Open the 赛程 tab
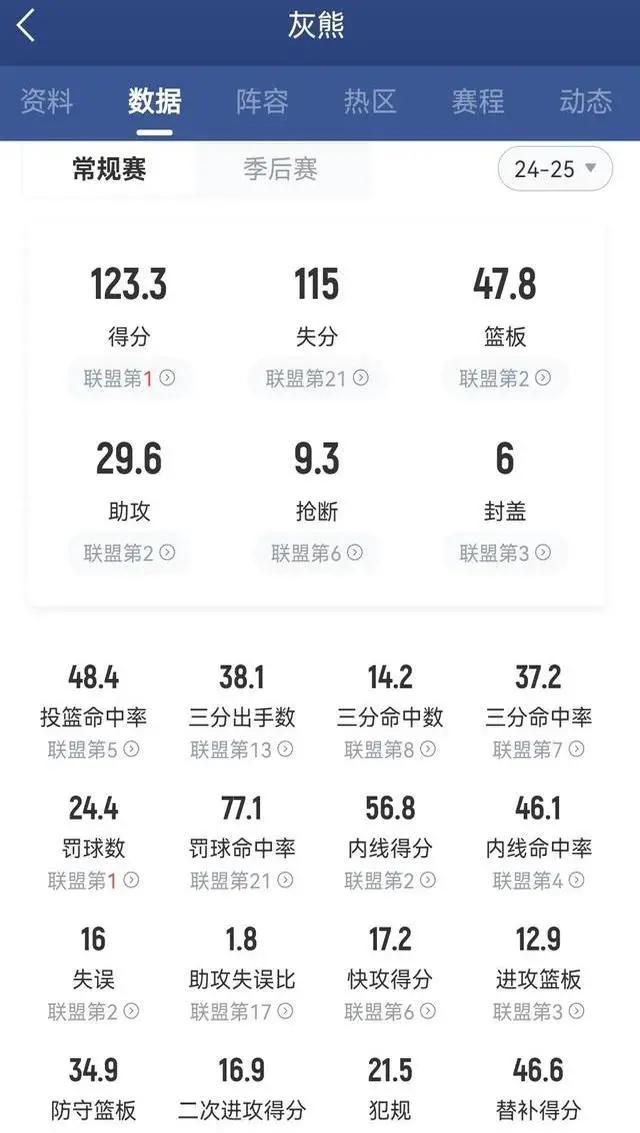This screenshot has height=1133, width=640. 478,102
